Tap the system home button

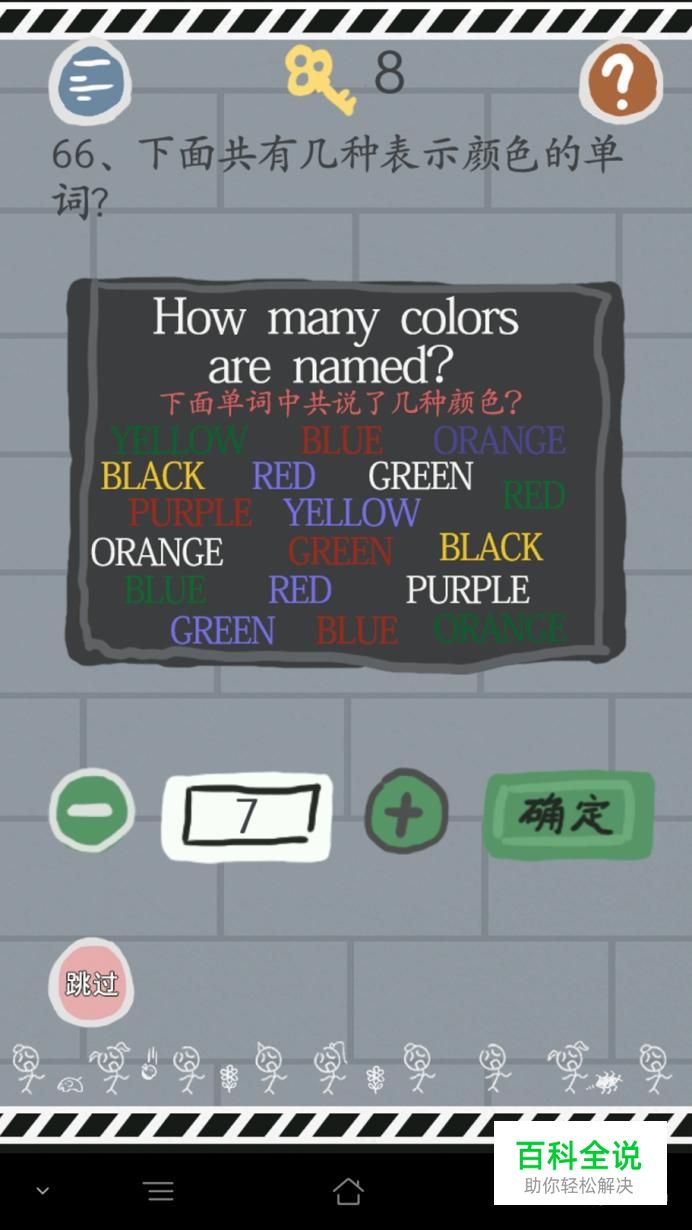tap(347, 1190)
